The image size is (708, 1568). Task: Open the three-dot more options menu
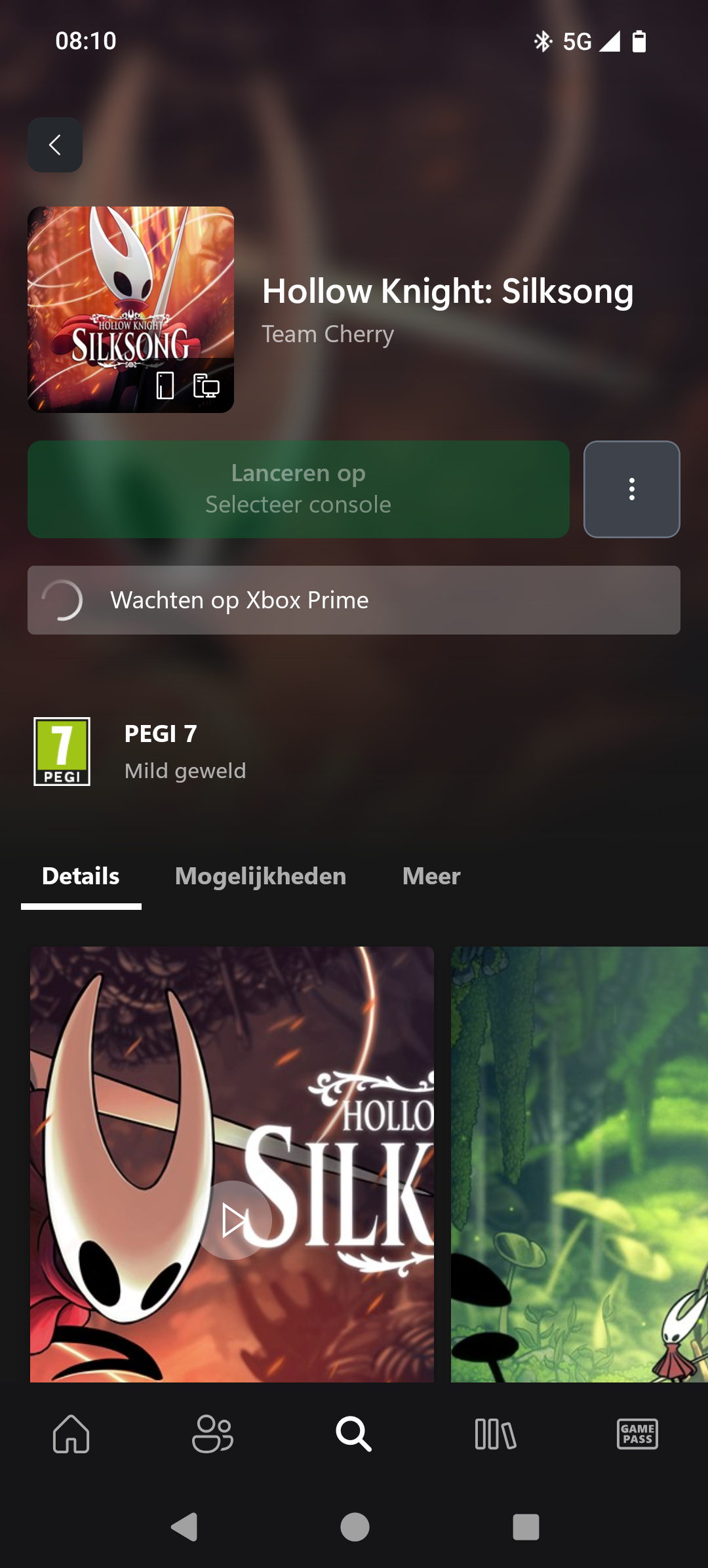631,489
